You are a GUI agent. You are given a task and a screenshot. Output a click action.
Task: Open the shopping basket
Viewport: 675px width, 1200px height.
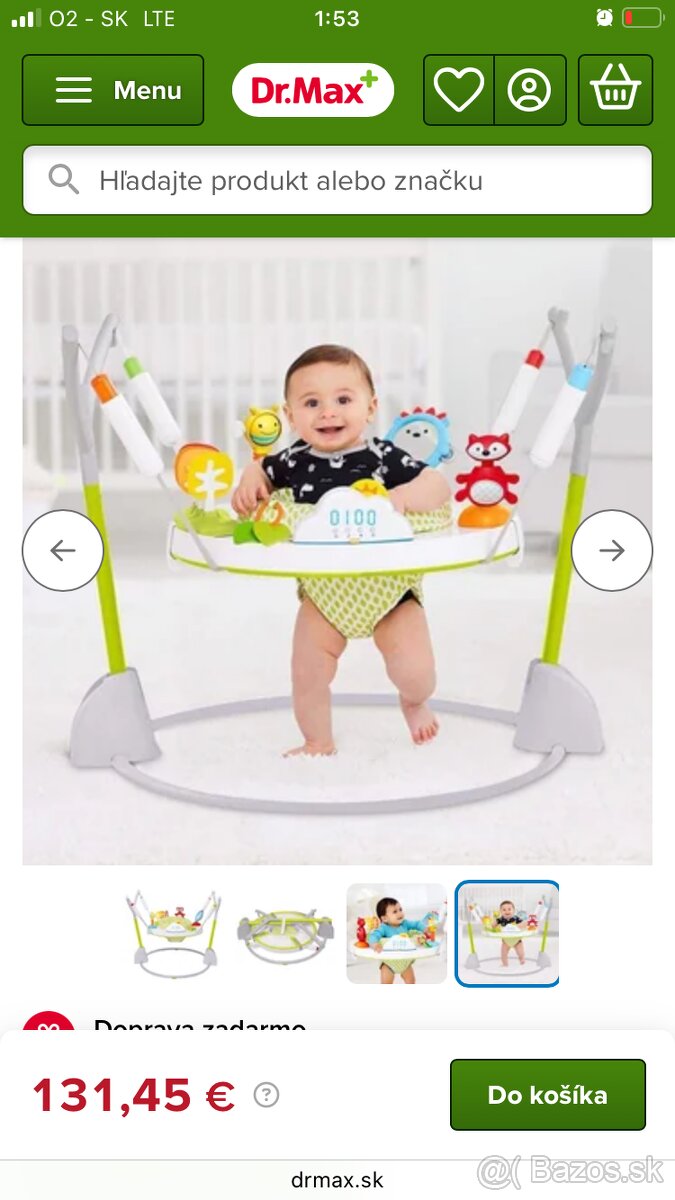pyautogui.click(x=615, y=90)
